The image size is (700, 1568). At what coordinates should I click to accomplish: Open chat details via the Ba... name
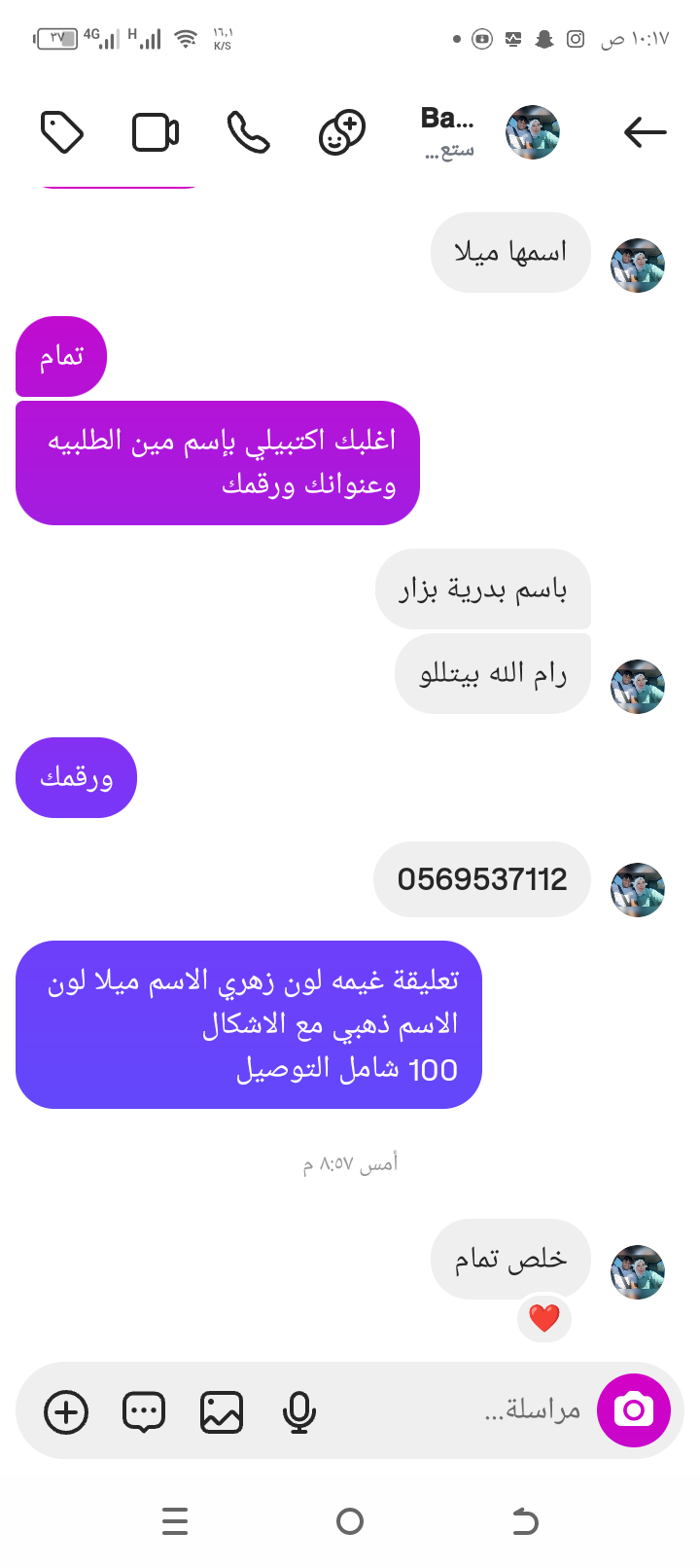pyautogui.click(x=447, y=132)
